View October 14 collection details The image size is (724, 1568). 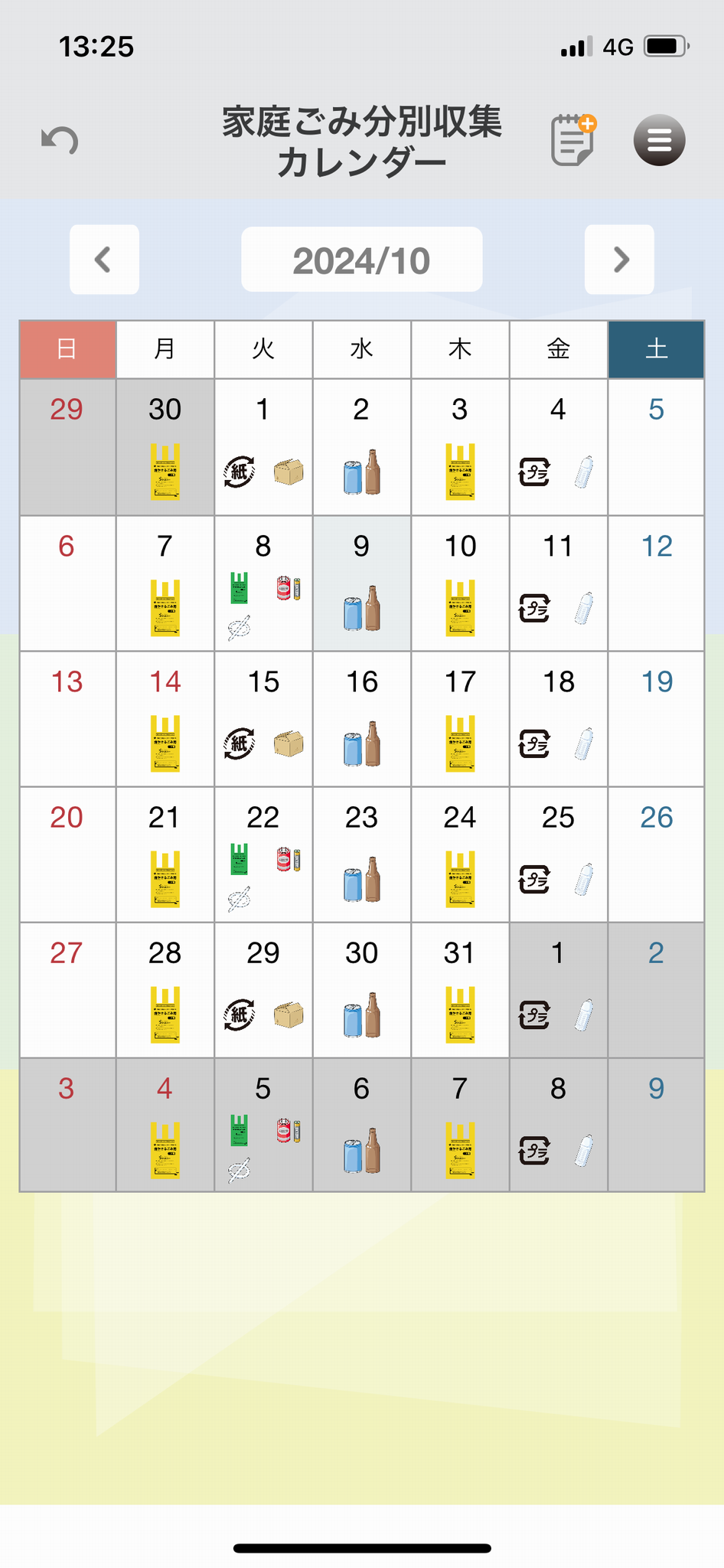pos(165,719)
